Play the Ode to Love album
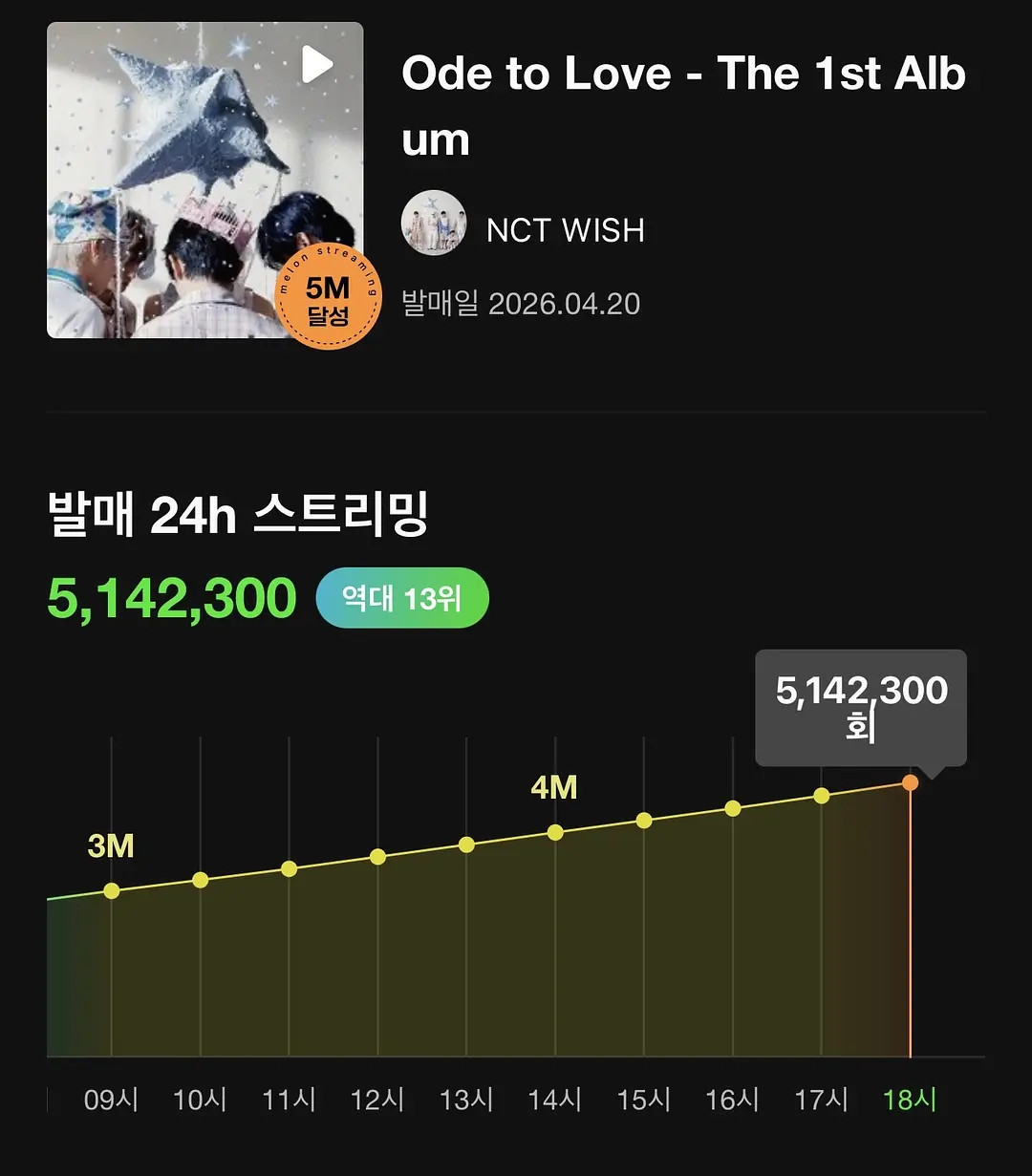 [317, 65]
